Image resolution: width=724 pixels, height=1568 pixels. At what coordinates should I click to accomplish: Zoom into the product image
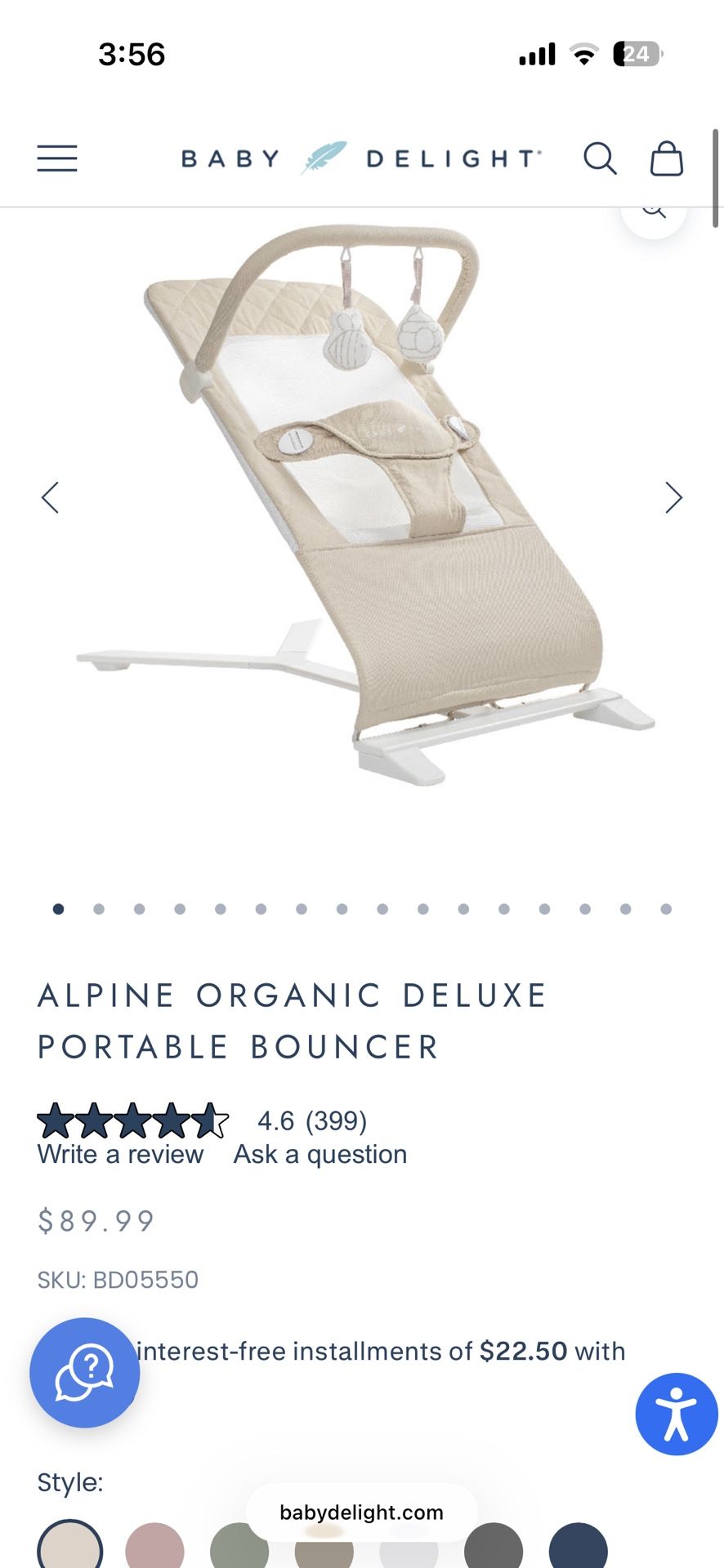point(654,214)
